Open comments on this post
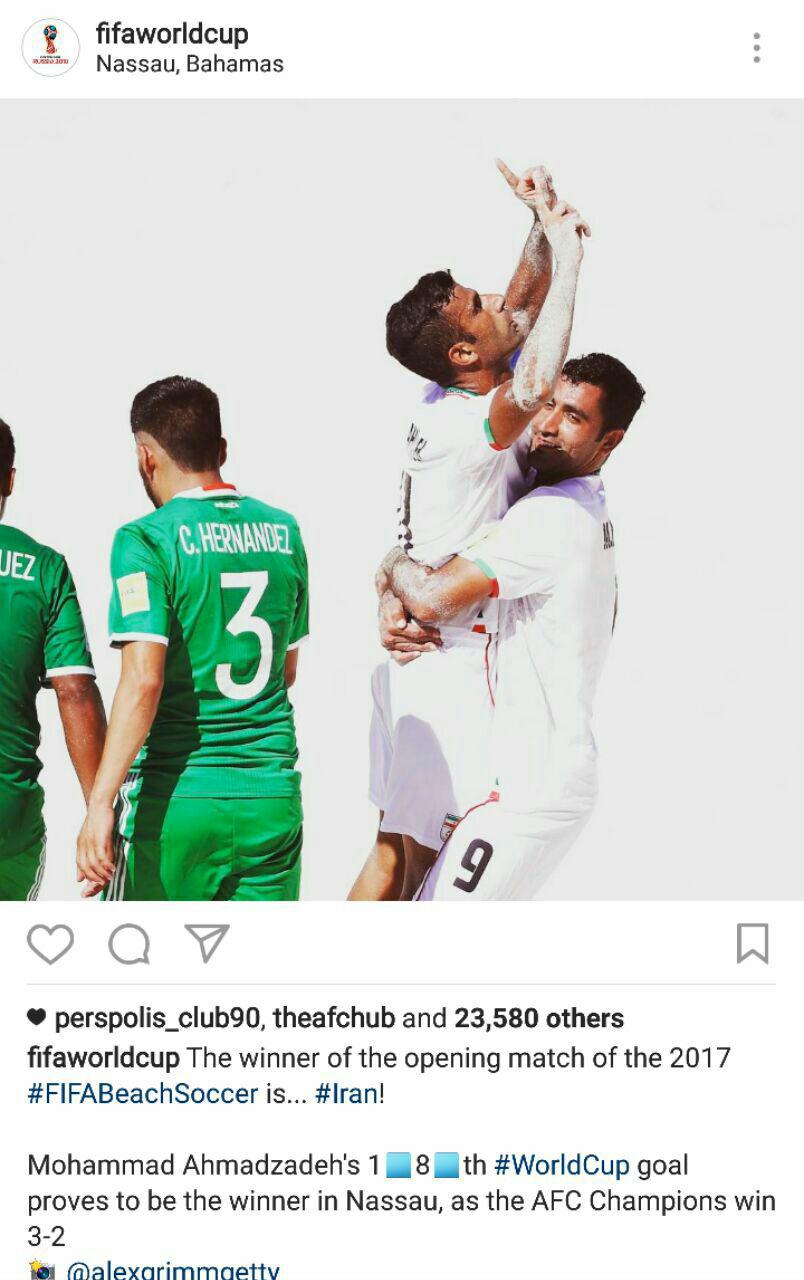Image resolution: width=804 pixels, height=1280 pixels. [x=129, y=943]
